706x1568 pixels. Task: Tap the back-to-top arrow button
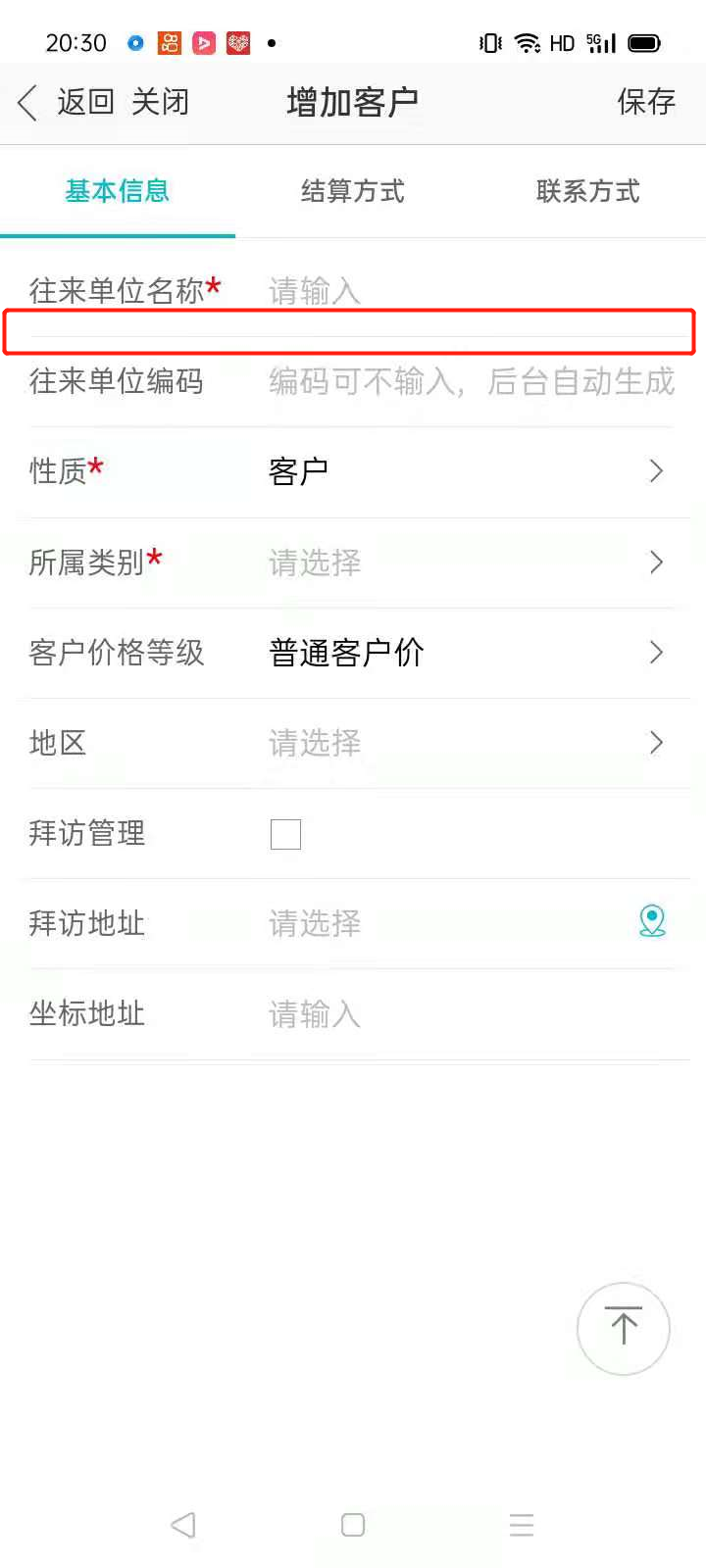click(624, 1328)
